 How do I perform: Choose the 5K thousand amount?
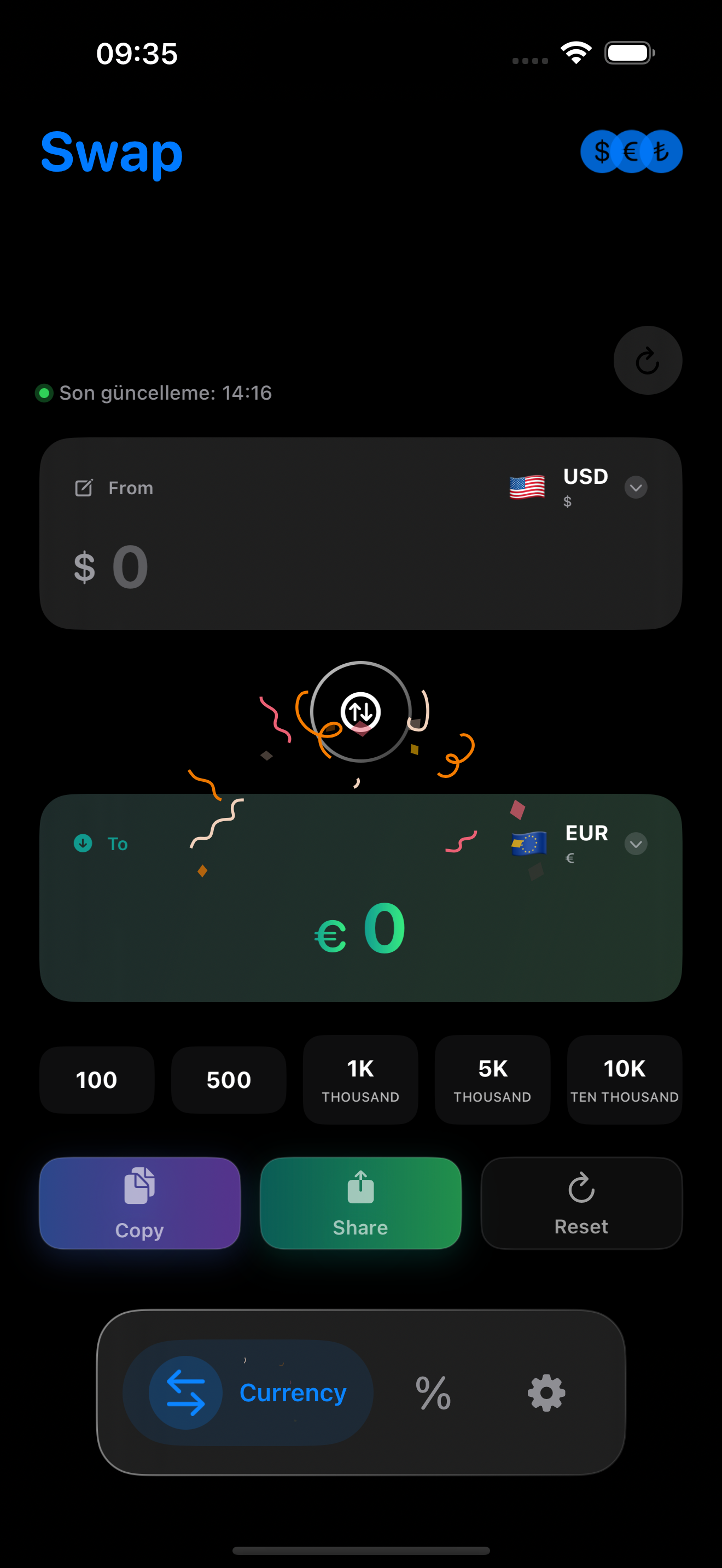(492, 1080)
